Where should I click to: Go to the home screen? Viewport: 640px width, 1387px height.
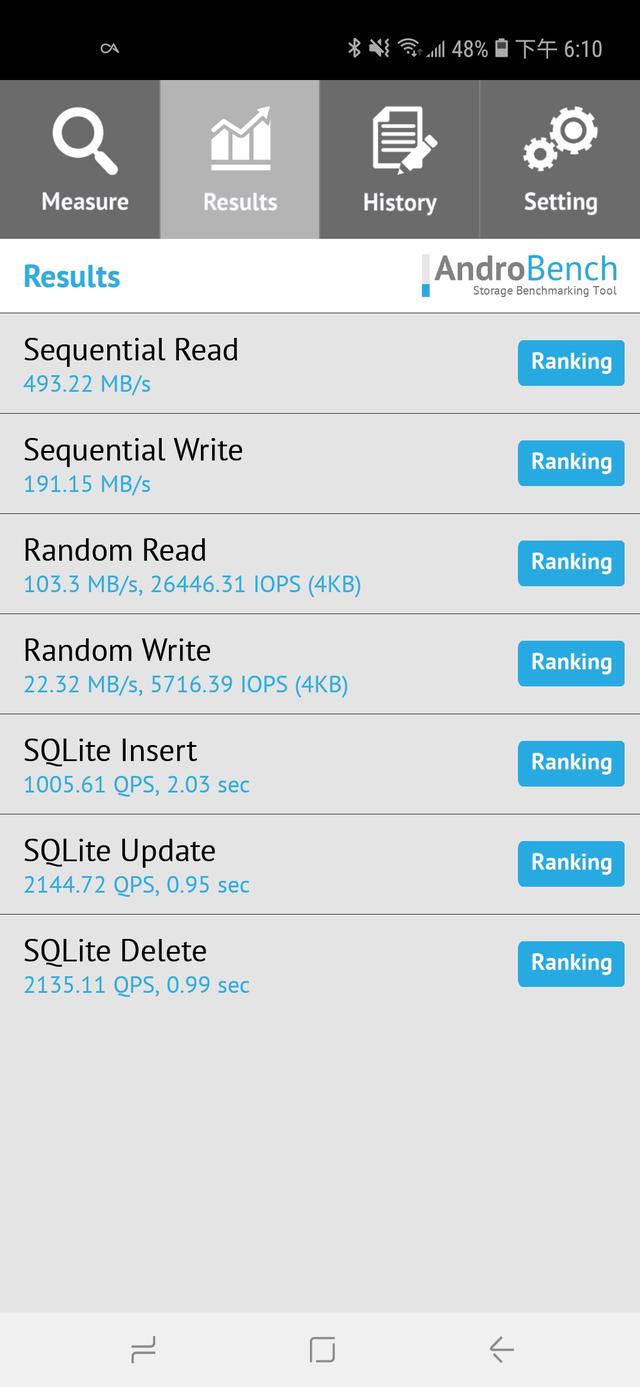click(321, 1350)
